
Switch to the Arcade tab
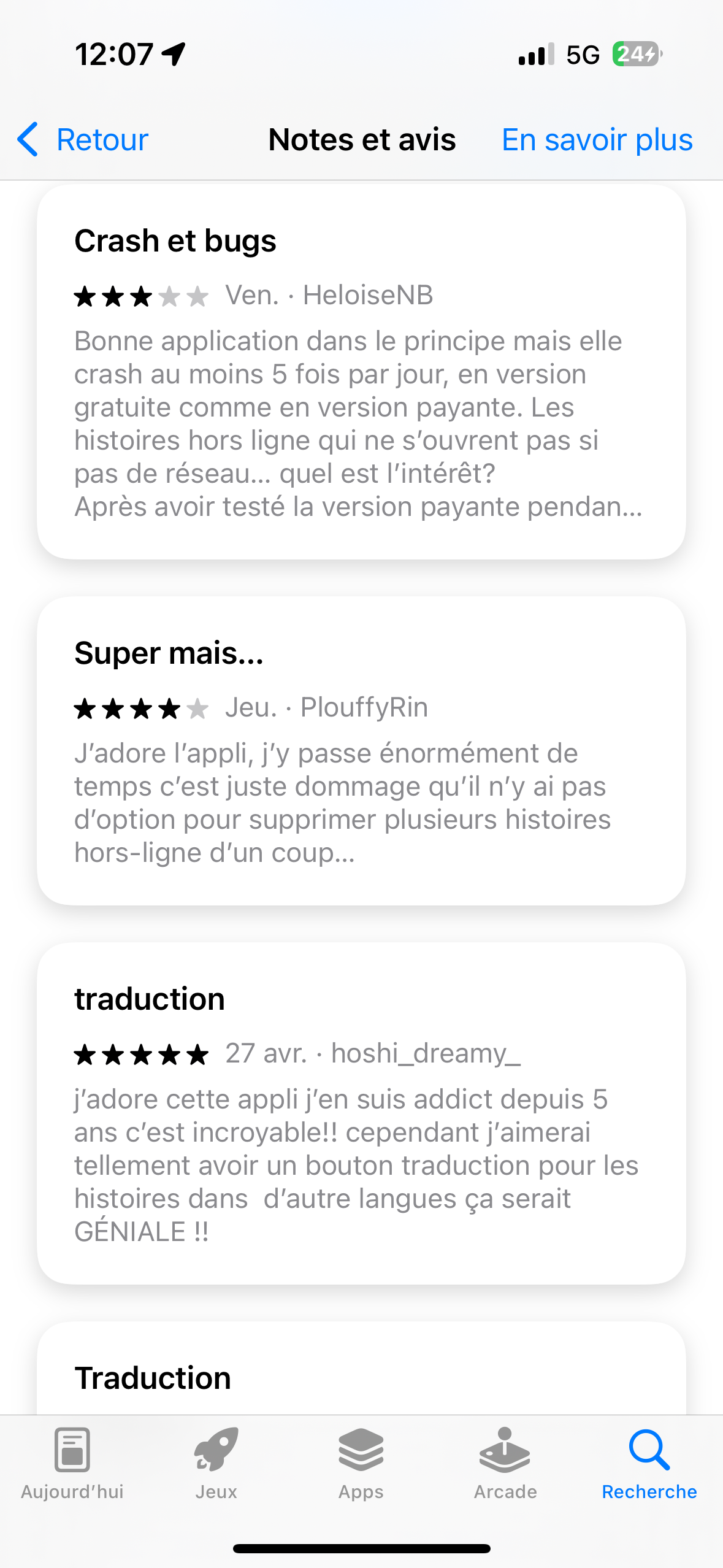505,1464
